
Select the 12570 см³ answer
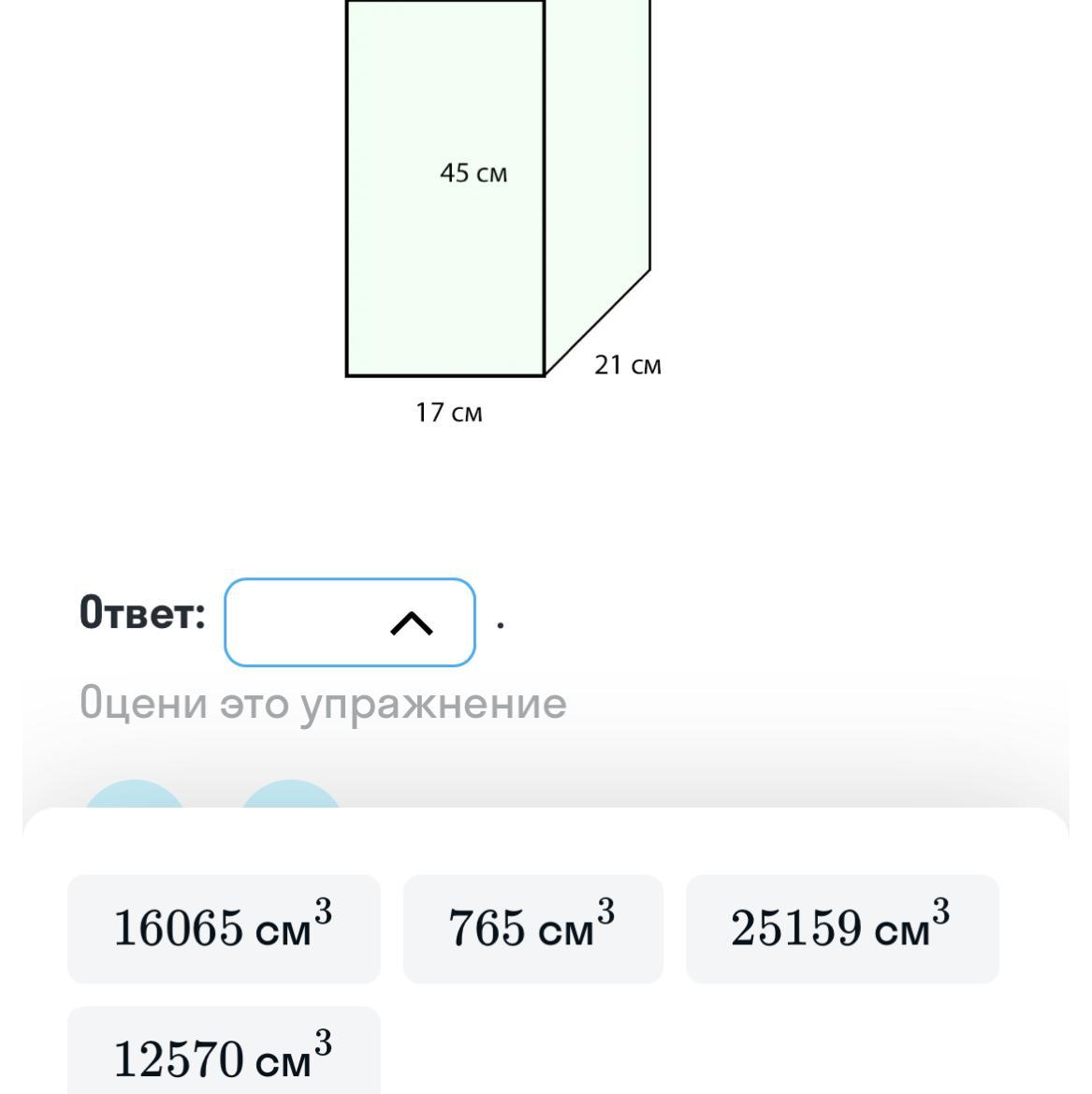click(224, 1056)
